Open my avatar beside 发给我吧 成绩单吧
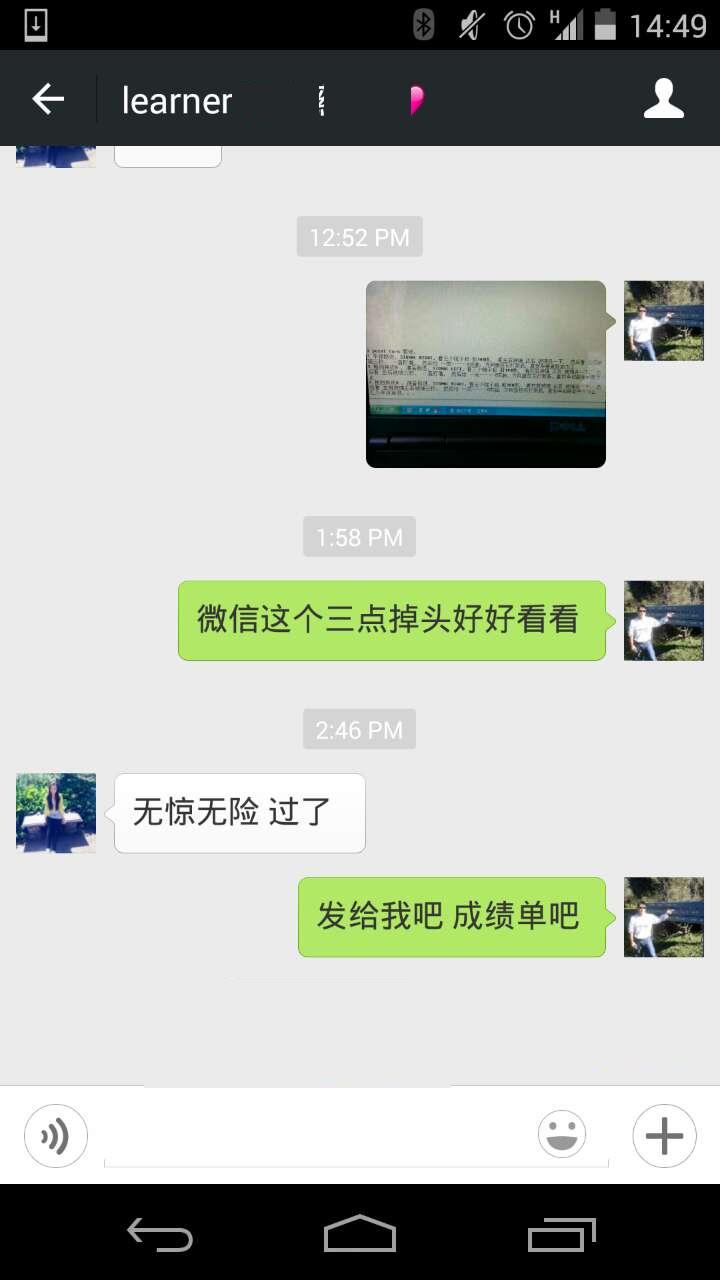The width and height of the screenshot is (720, 1280). click(664, 917)
